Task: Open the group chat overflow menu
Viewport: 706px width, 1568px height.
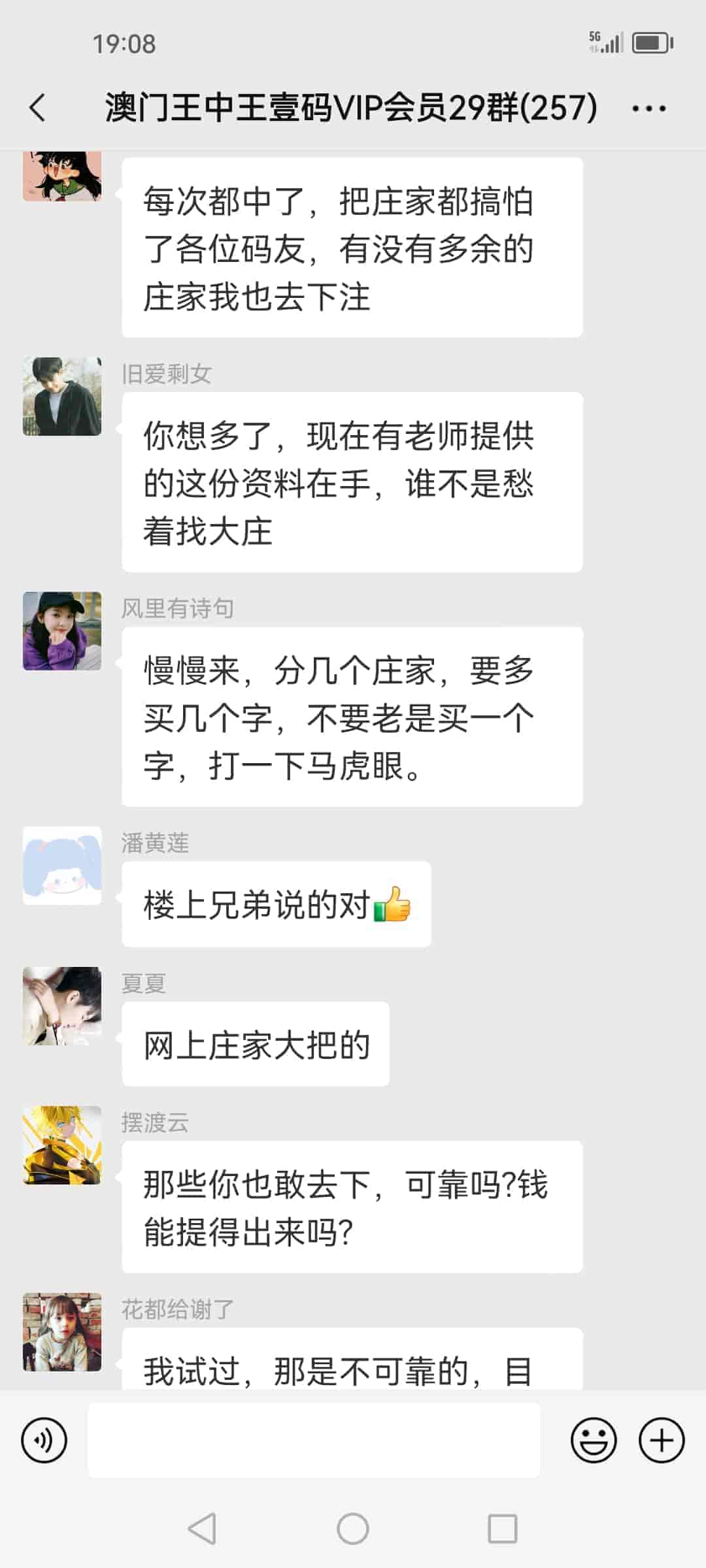Action: [648, 108]
